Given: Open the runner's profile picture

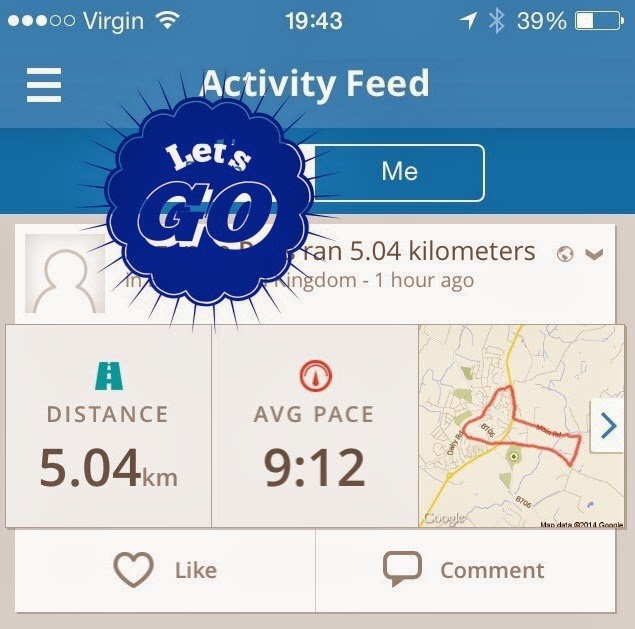Looking at the screenshot, I should point(65,273).
